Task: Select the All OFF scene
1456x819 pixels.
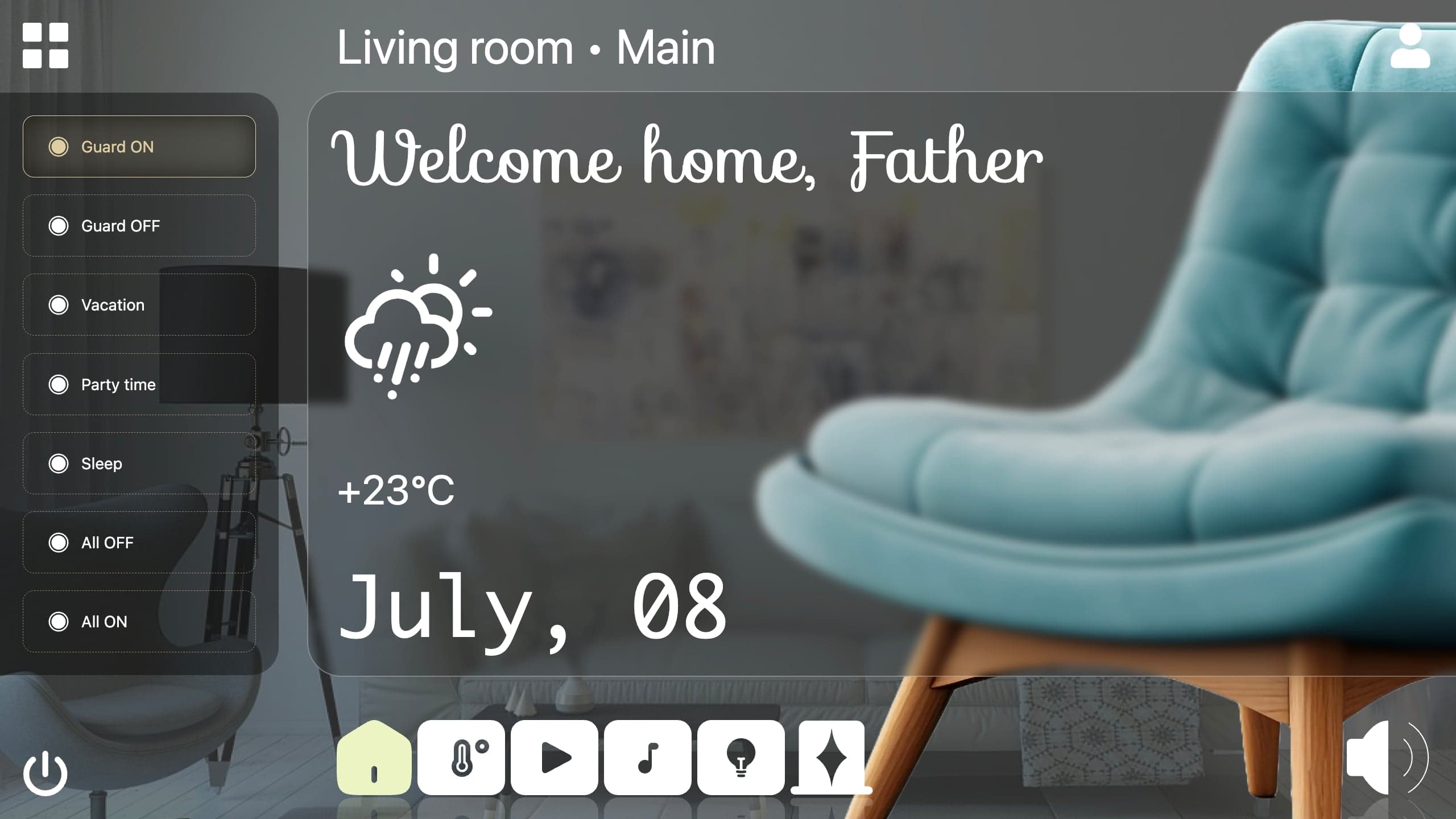Action: click(x=139, y=543)
